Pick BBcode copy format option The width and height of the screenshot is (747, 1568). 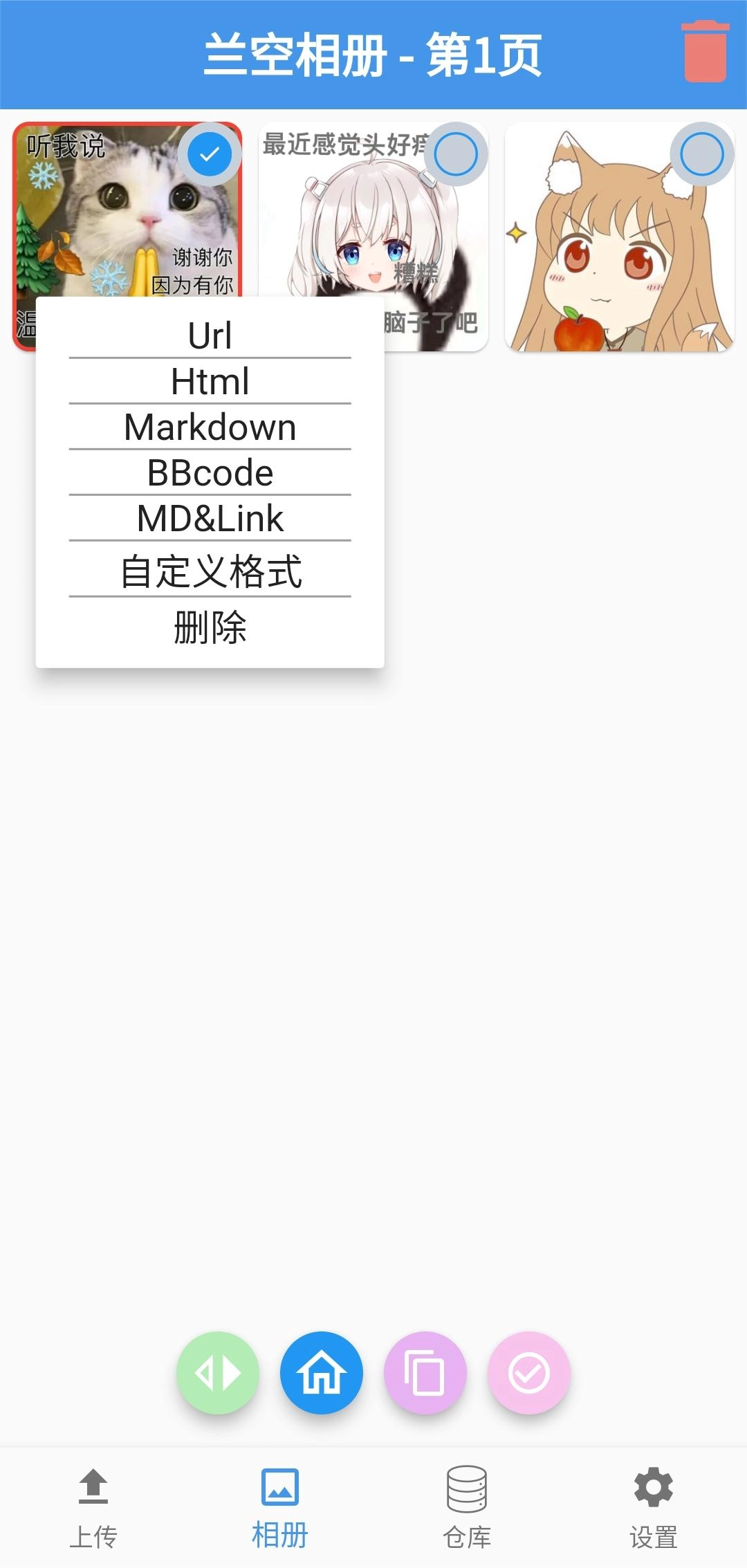pyautogui.click(x=209, y=472)
